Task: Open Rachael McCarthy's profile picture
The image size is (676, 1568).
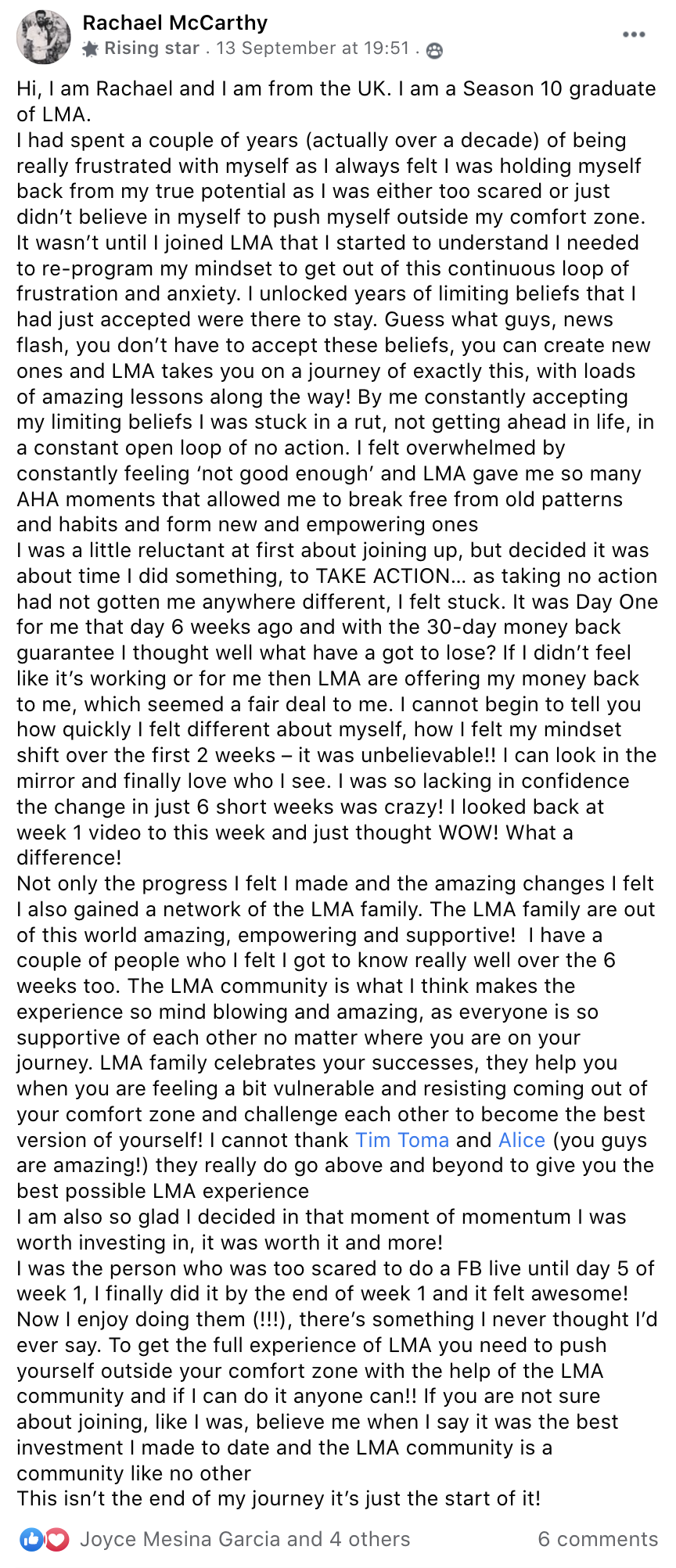Action: pos(43,37)
